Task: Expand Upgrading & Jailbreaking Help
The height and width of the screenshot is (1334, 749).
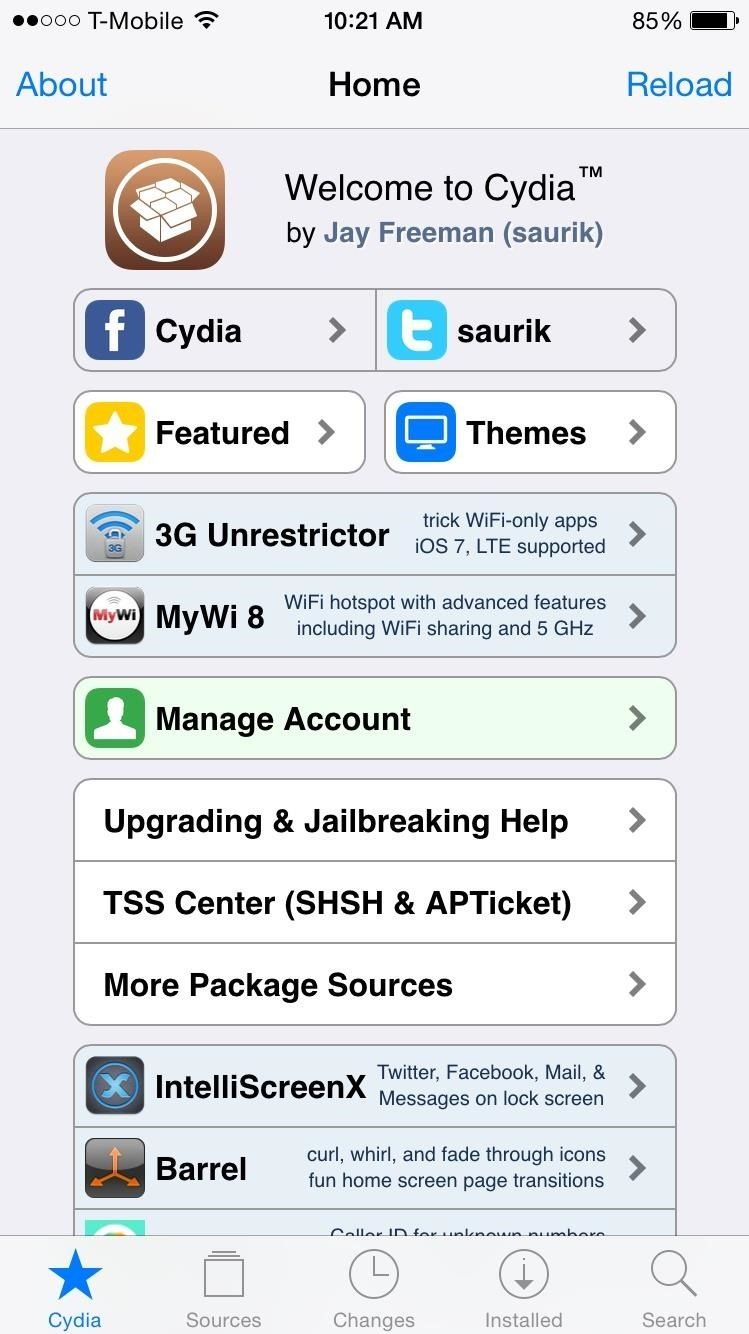Action: point(374,820)
